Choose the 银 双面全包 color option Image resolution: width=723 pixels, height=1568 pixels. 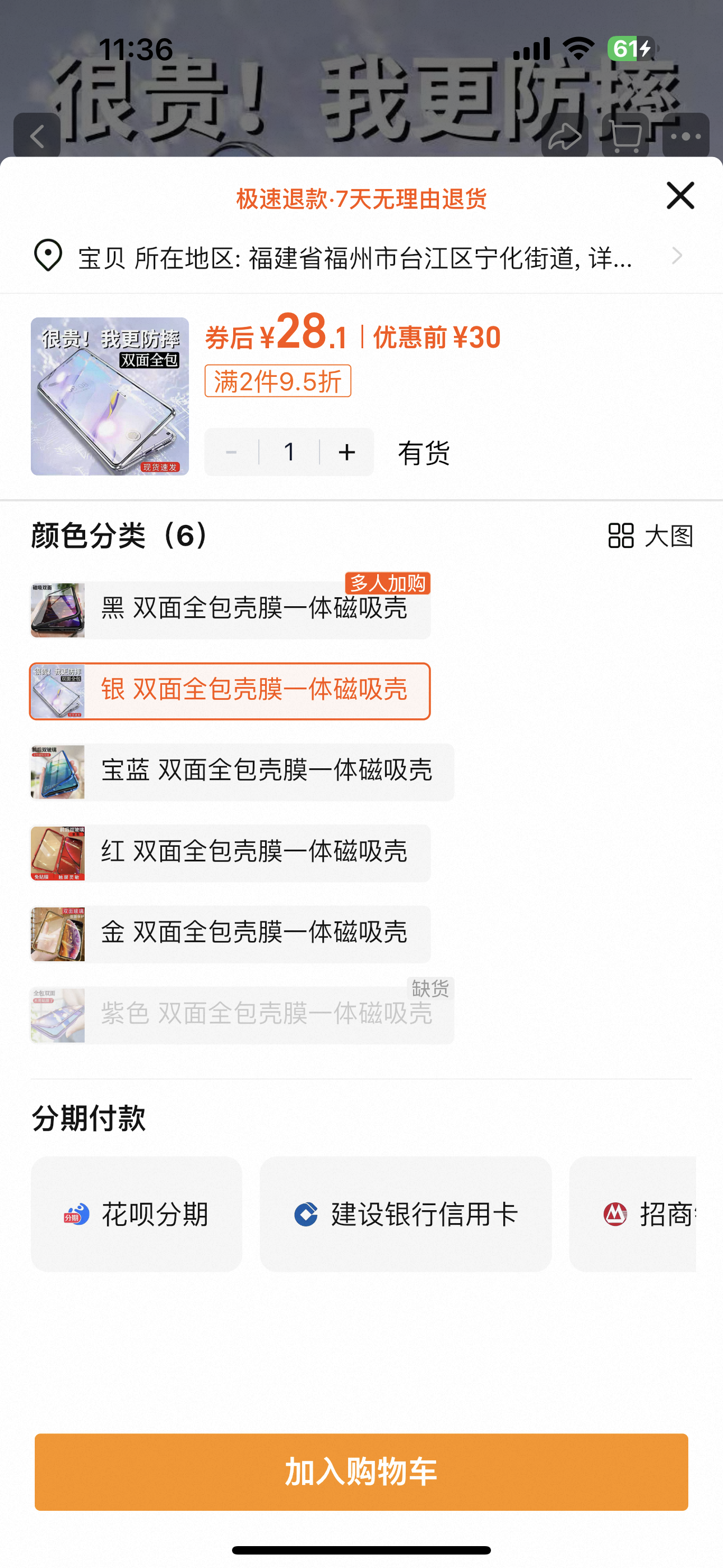click(x=230, y=691)
